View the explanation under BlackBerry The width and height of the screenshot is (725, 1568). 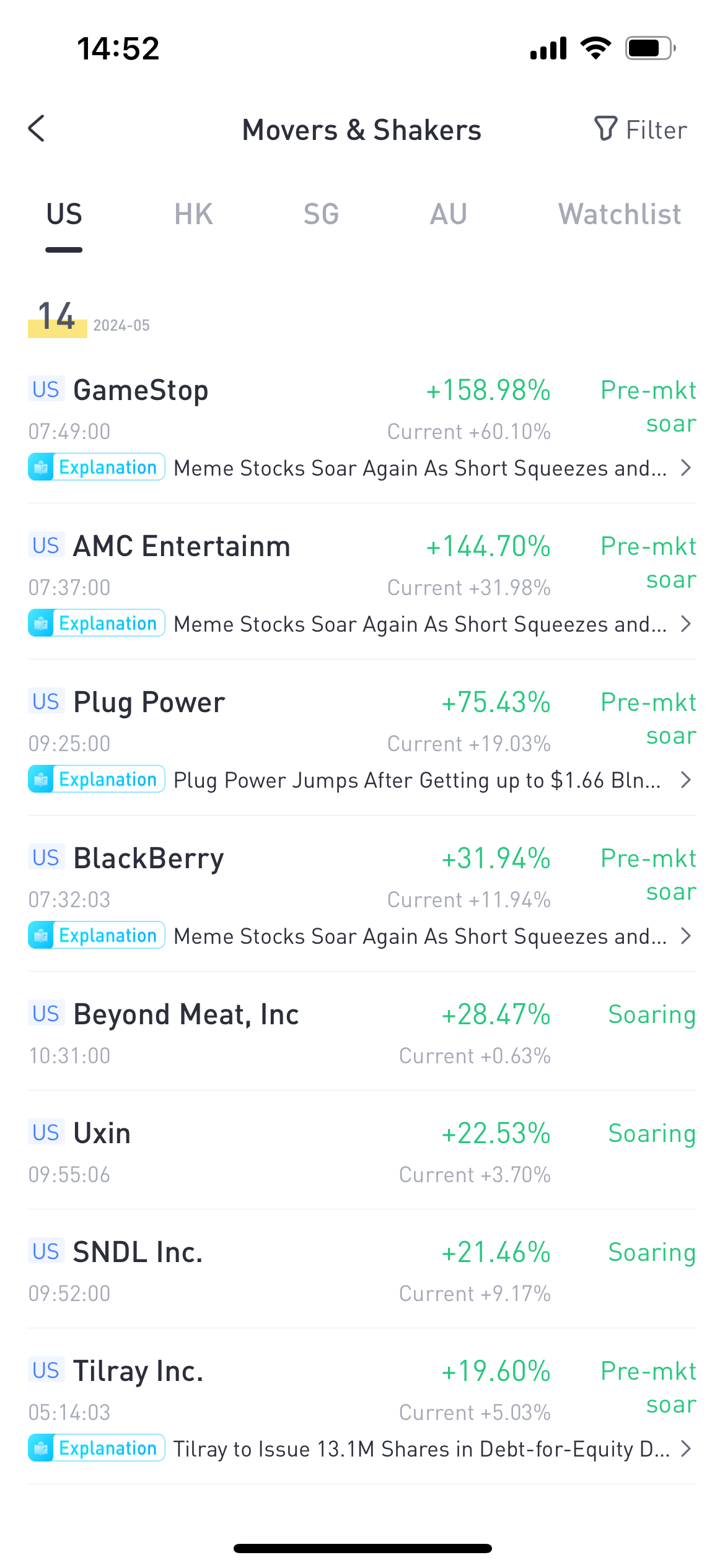click(x=362, y=936)
